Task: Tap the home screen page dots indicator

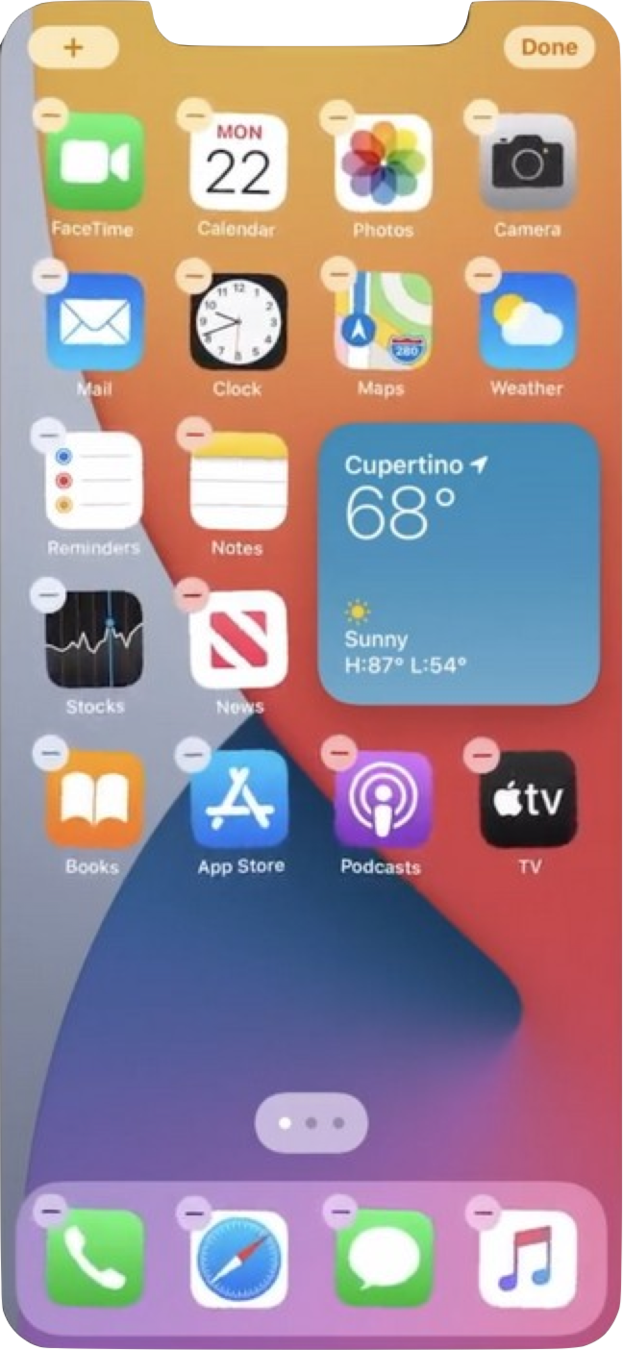Action: pyautogui.click(x=311, y=1123)
